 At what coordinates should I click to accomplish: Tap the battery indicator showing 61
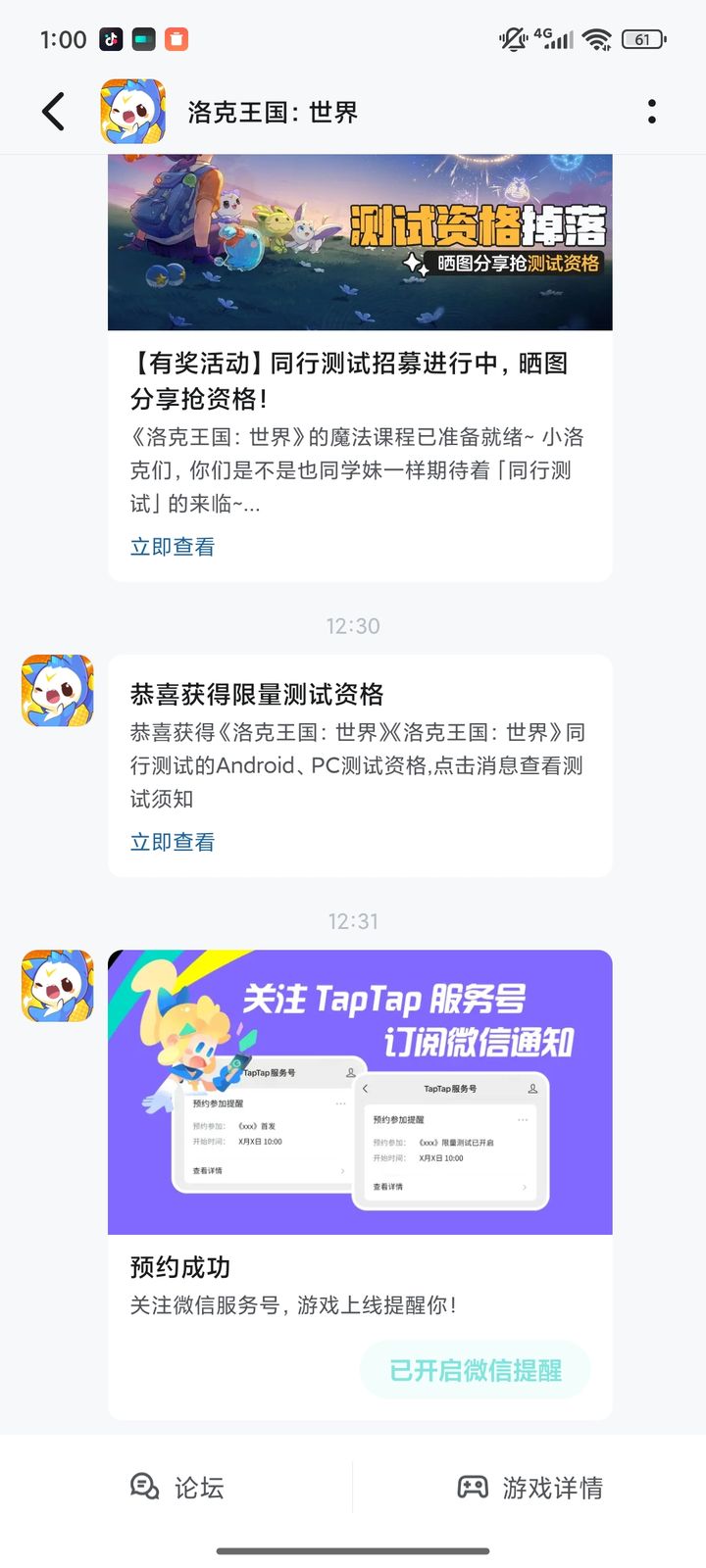(642, 40)
